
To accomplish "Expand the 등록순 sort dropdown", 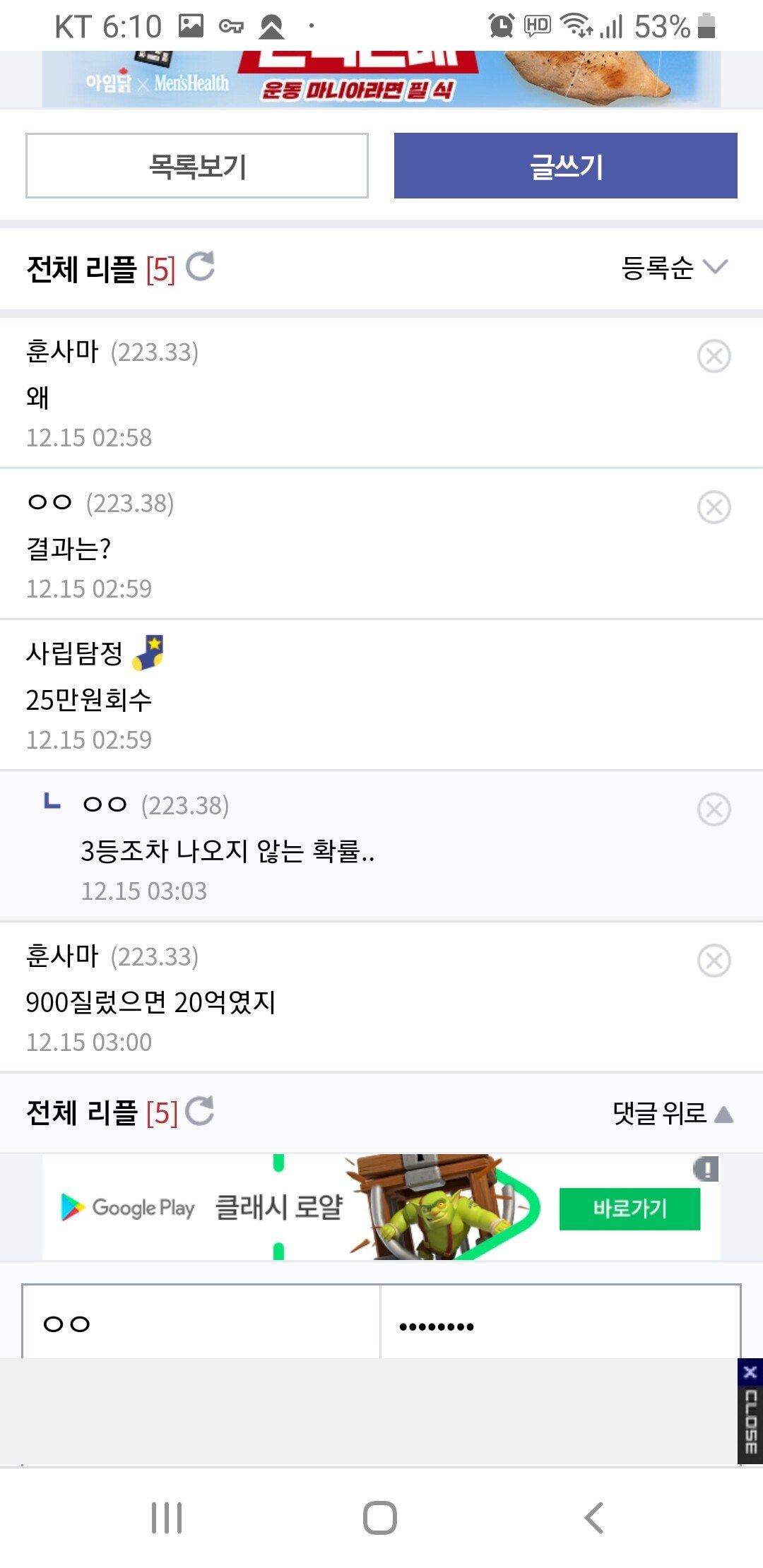I will point(674,268).
